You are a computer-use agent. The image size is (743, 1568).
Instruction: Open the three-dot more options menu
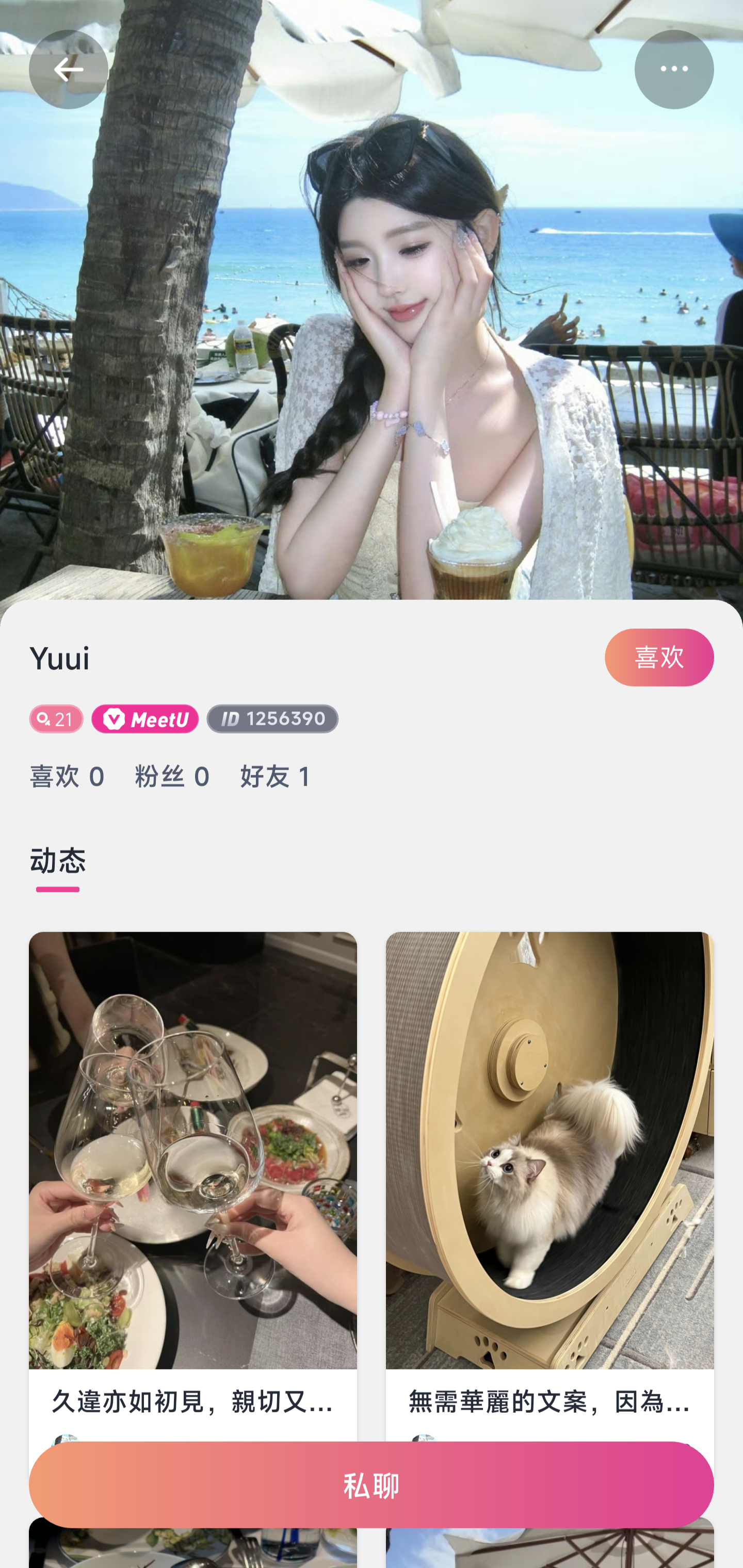pyautogui.click(x=673, y=70)
